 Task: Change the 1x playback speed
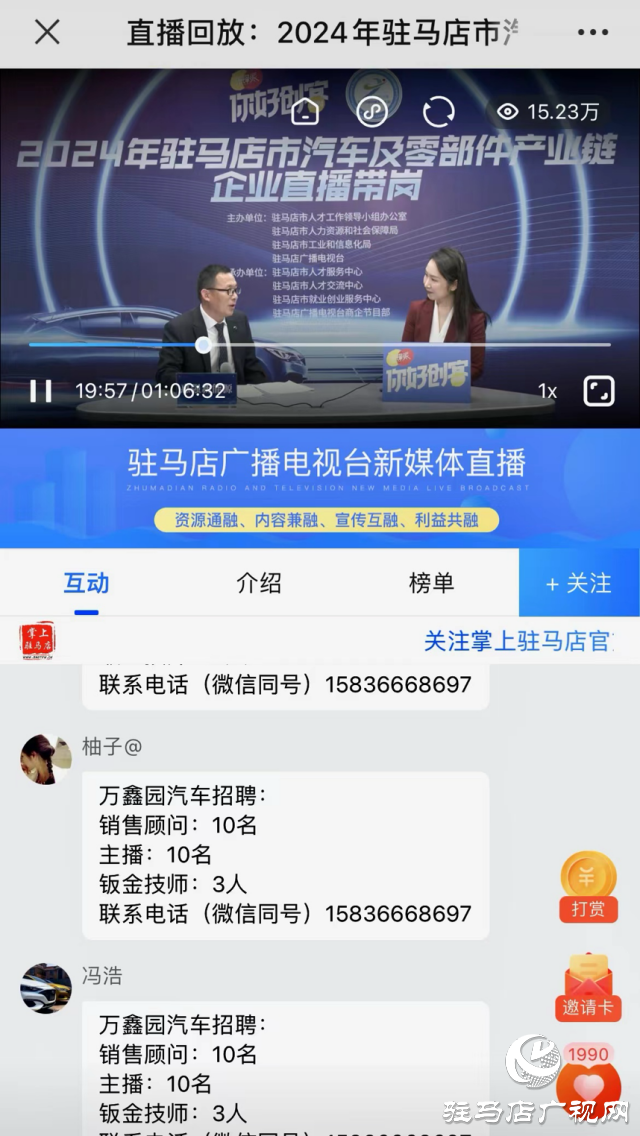click(547, 391)
